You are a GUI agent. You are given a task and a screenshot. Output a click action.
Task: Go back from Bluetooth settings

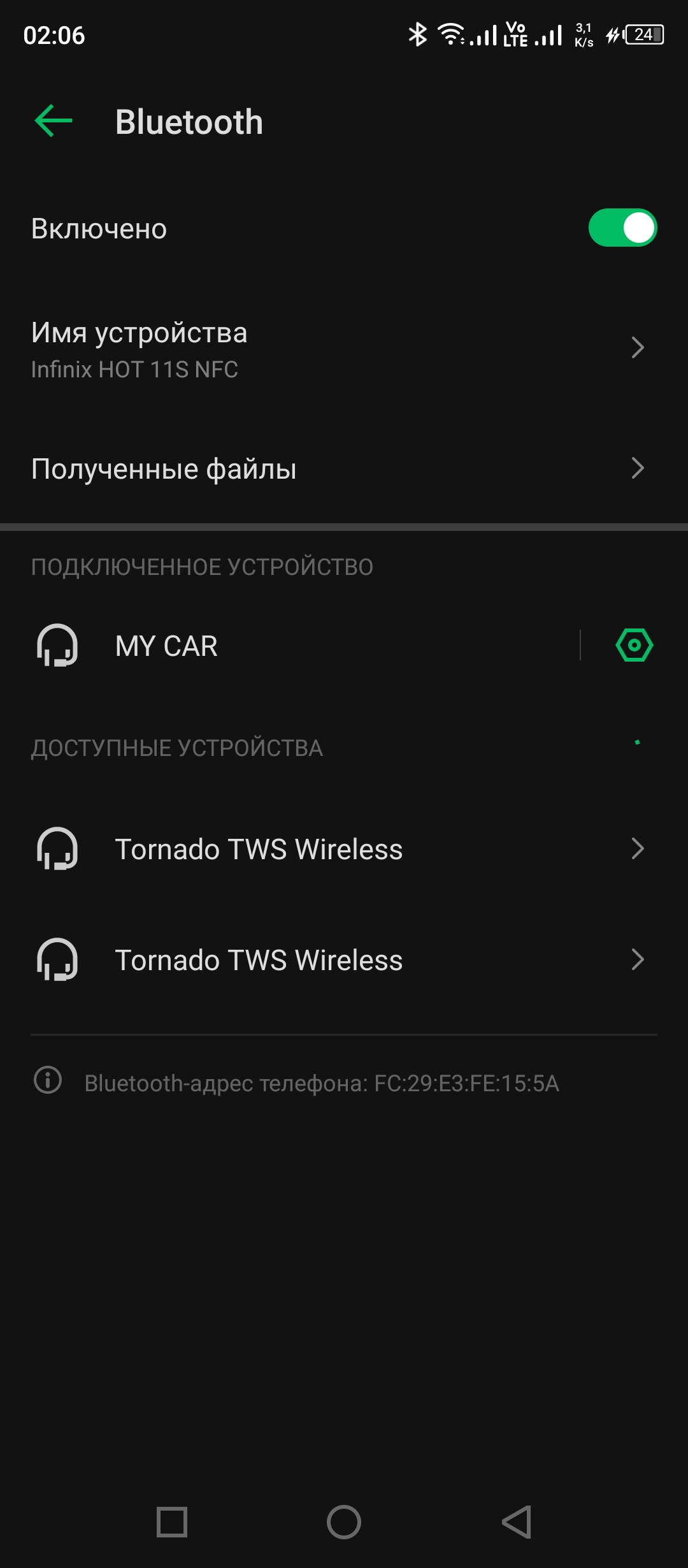[54, 121]
